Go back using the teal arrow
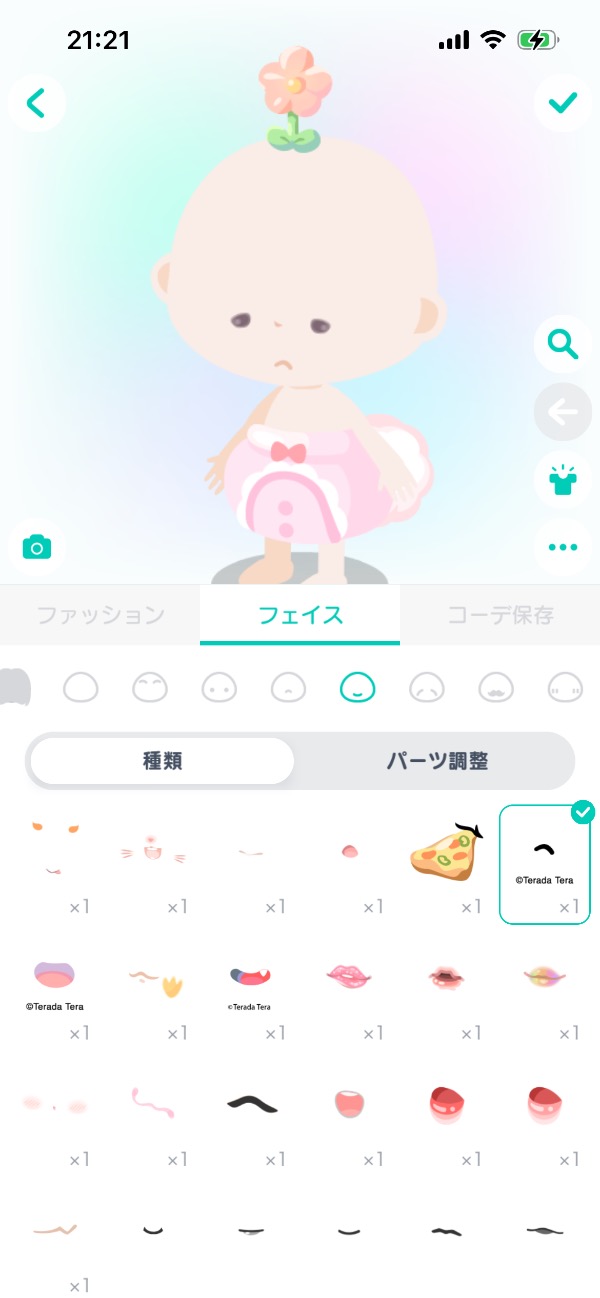The width and height of the screenshot is (600, 1298). 37,102
